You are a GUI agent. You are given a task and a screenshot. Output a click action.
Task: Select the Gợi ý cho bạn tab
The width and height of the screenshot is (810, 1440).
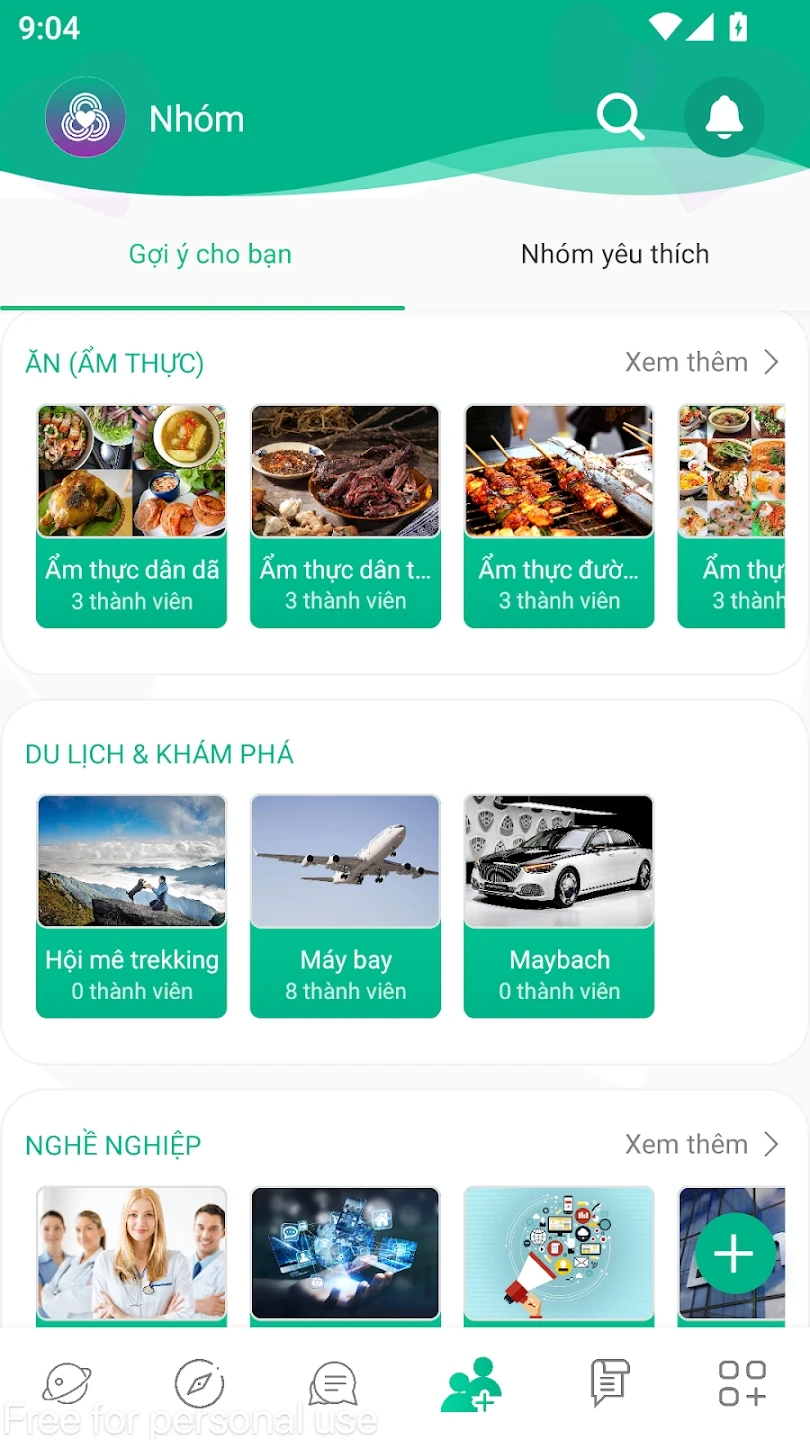pos(210,254)
